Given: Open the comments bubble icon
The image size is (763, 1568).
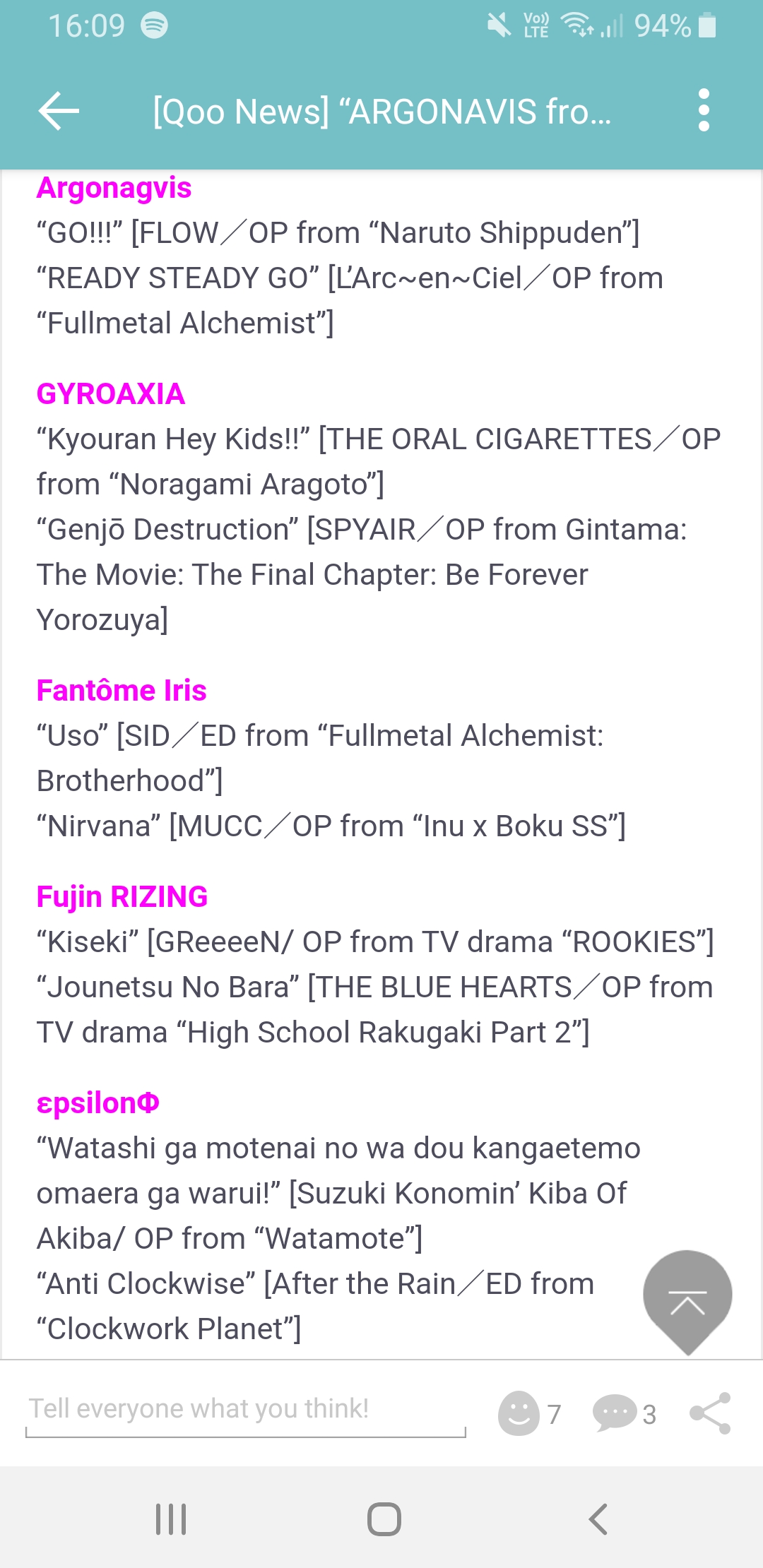Looking at the screenshot, I should coord(615,1413).
